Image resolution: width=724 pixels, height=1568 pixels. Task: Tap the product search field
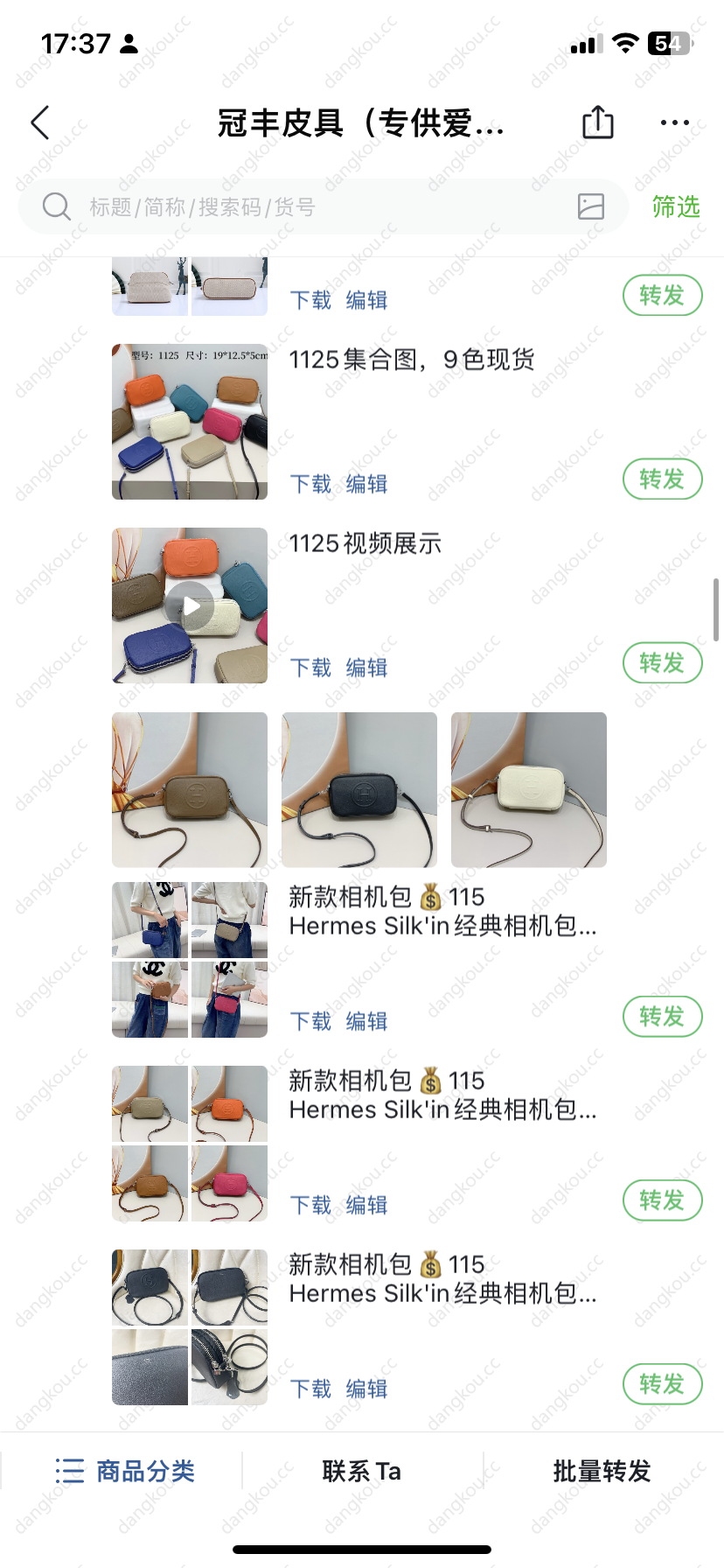point(324,206)
